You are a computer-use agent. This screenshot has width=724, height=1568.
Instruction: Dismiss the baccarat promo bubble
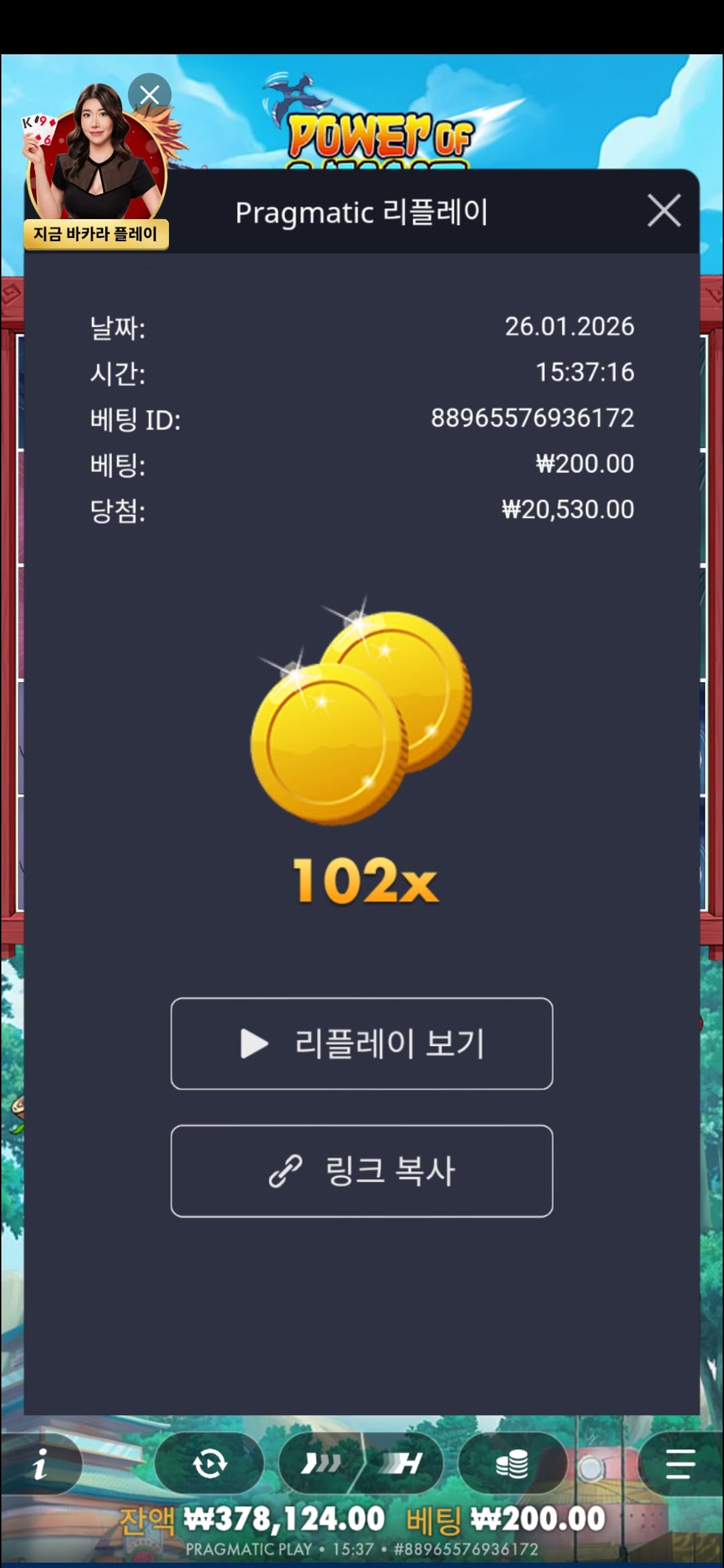tap(149, 94)
